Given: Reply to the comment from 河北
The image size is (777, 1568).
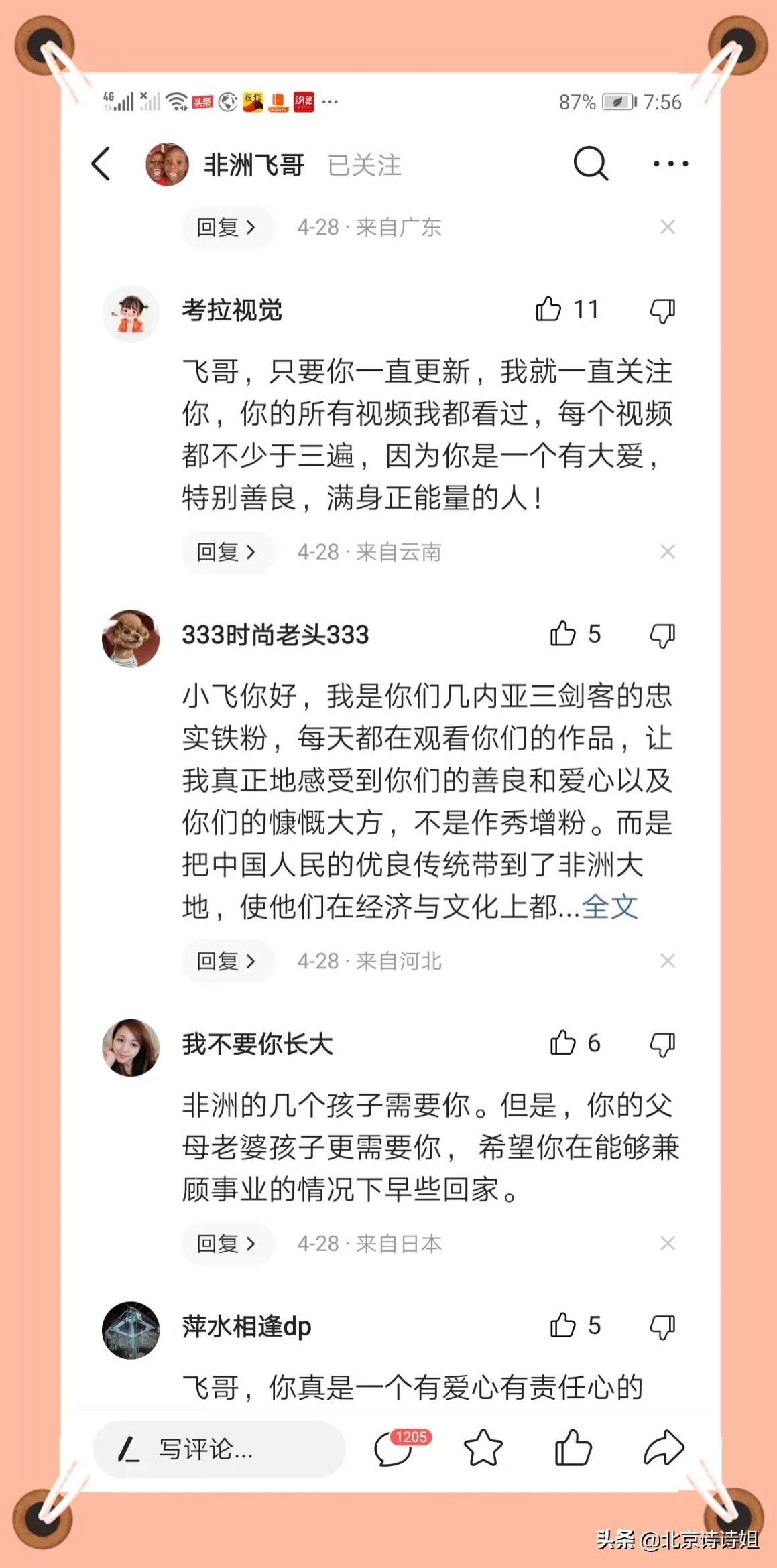Looking at the screenshot, I should point(228,961).
